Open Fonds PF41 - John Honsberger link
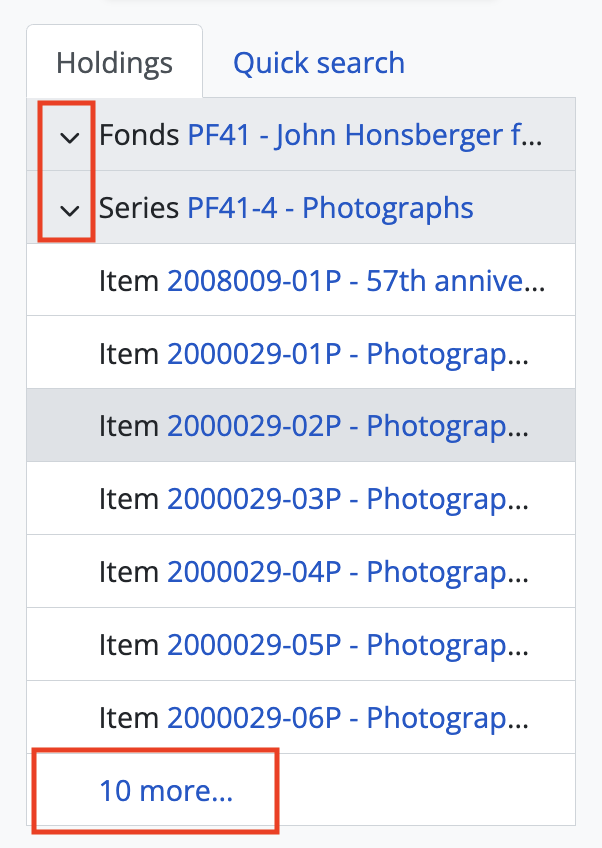The height and width of the screenshot is (848, 602). click(x=365, y=135)
